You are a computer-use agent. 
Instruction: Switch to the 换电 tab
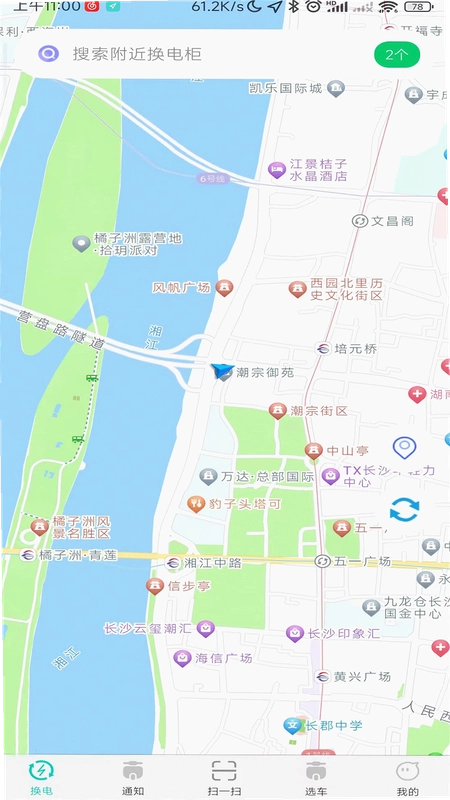pyautogui.click(x=41, y=777)
